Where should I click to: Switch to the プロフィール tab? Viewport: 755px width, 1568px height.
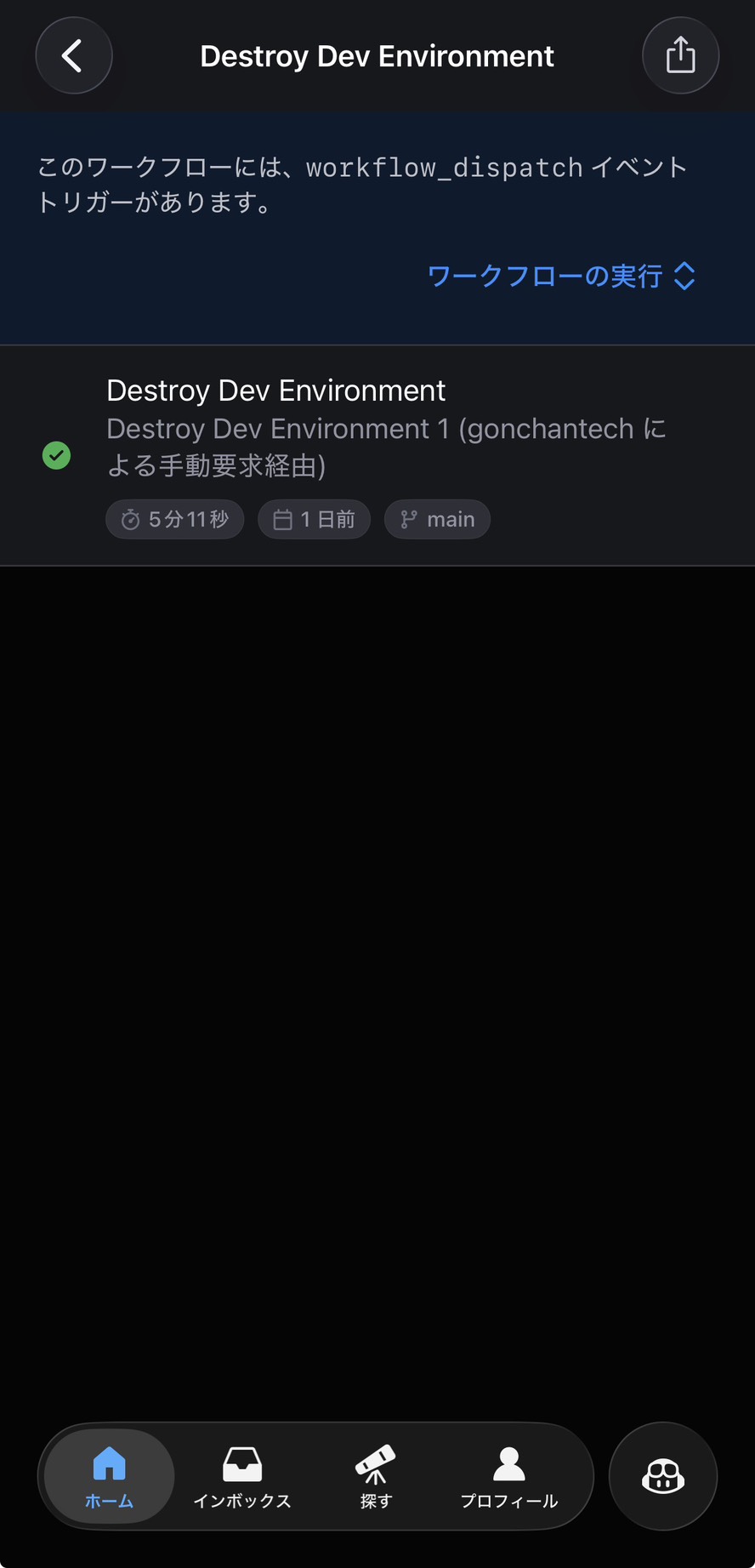pos(508,1476)
